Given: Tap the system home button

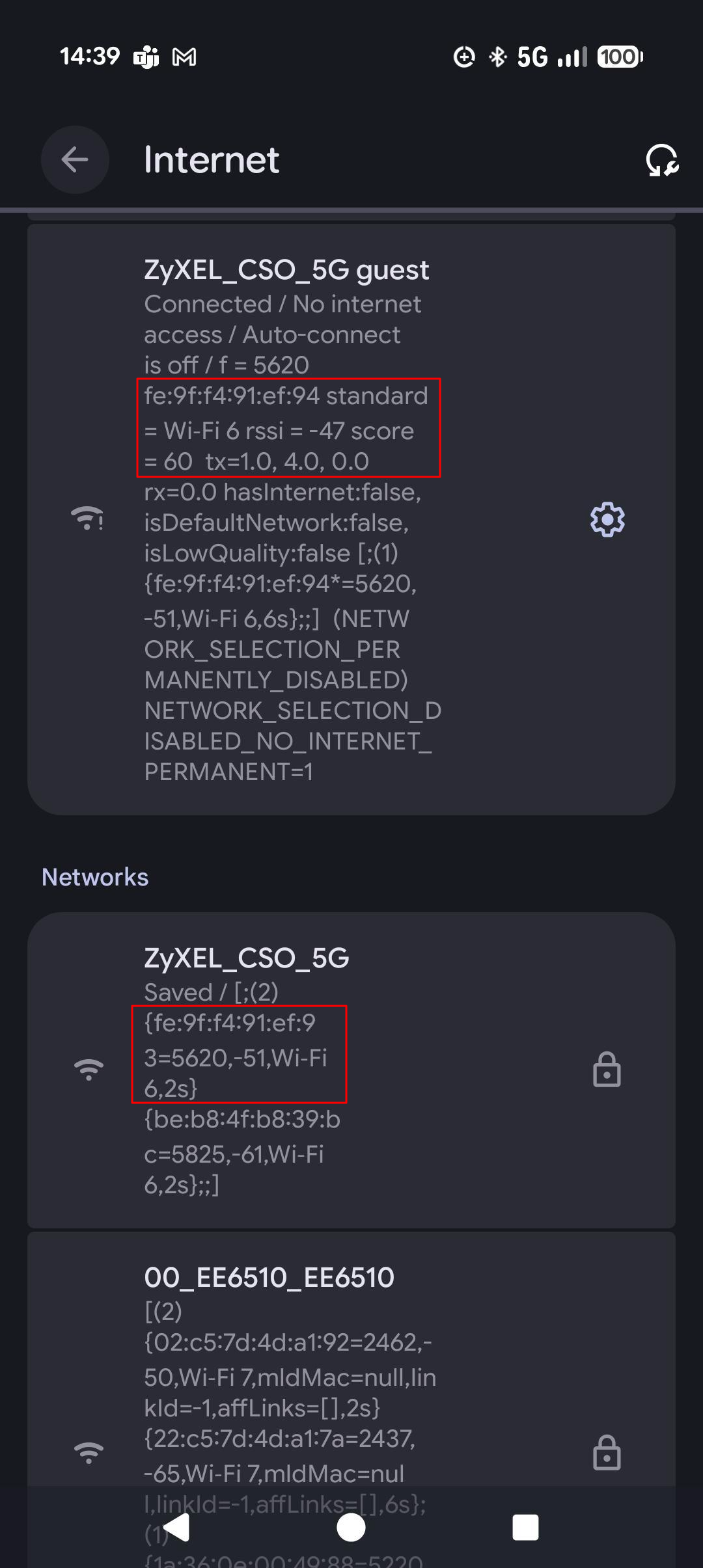Looking at the screenshot, I should (351, 1527).
